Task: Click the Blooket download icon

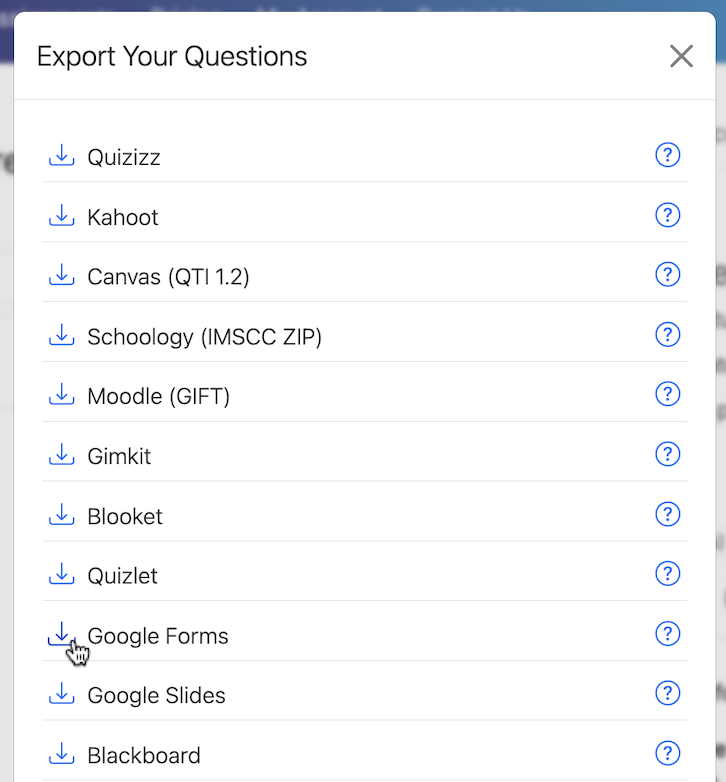Action: click(x=62, y=515)
